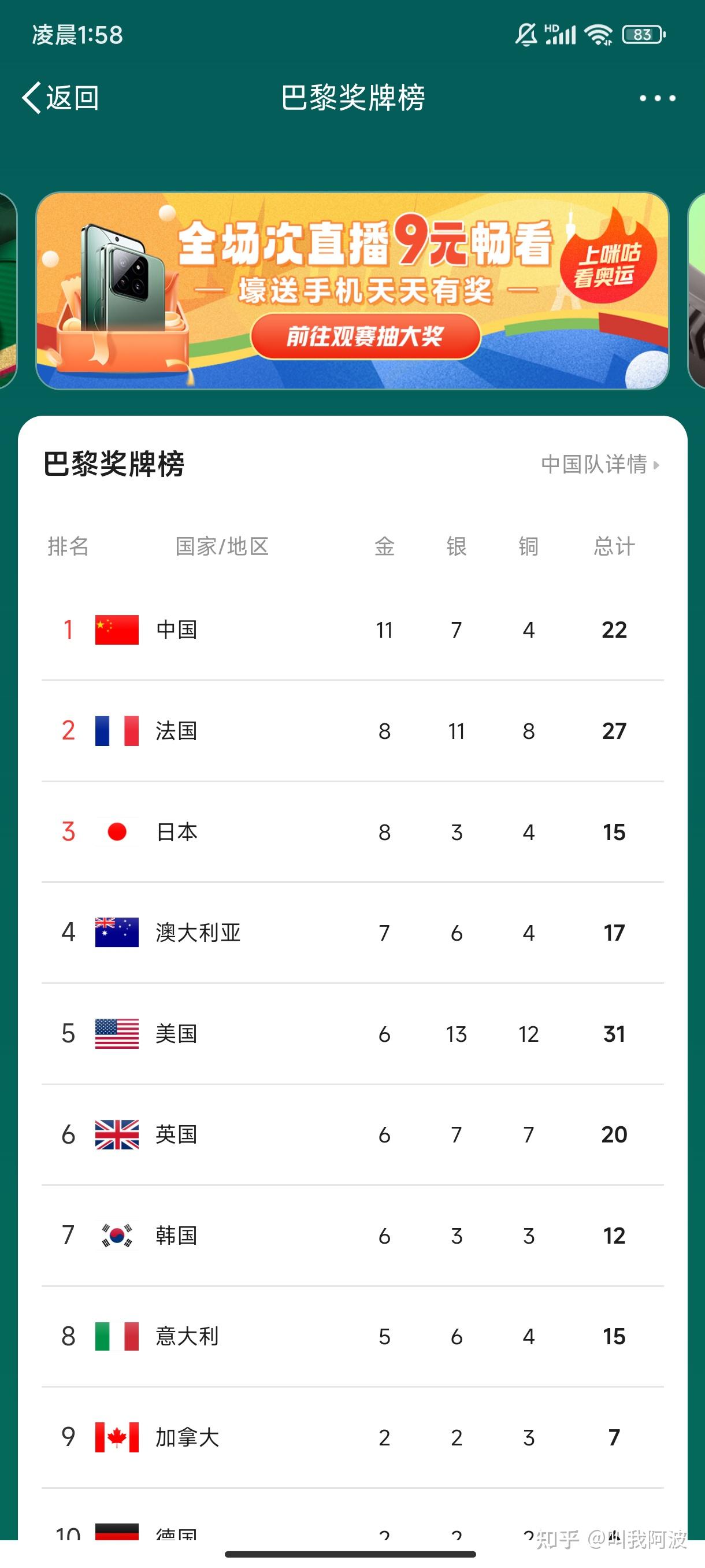705x1568 pixels.
Task: Open the 意大利 row
Action: (352, 1337)
